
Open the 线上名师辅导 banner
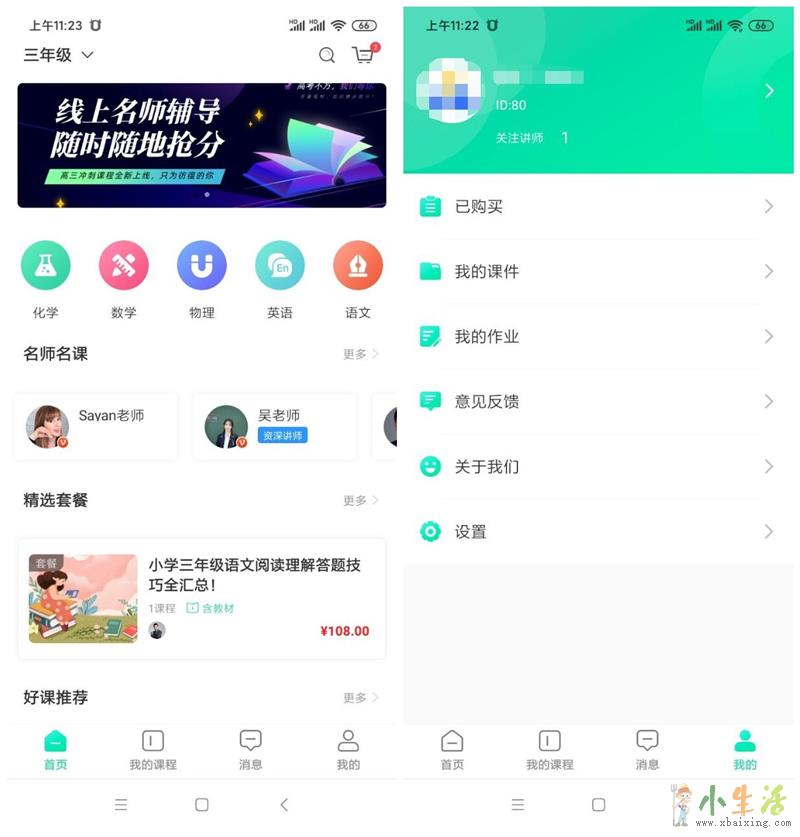[201, 145]
